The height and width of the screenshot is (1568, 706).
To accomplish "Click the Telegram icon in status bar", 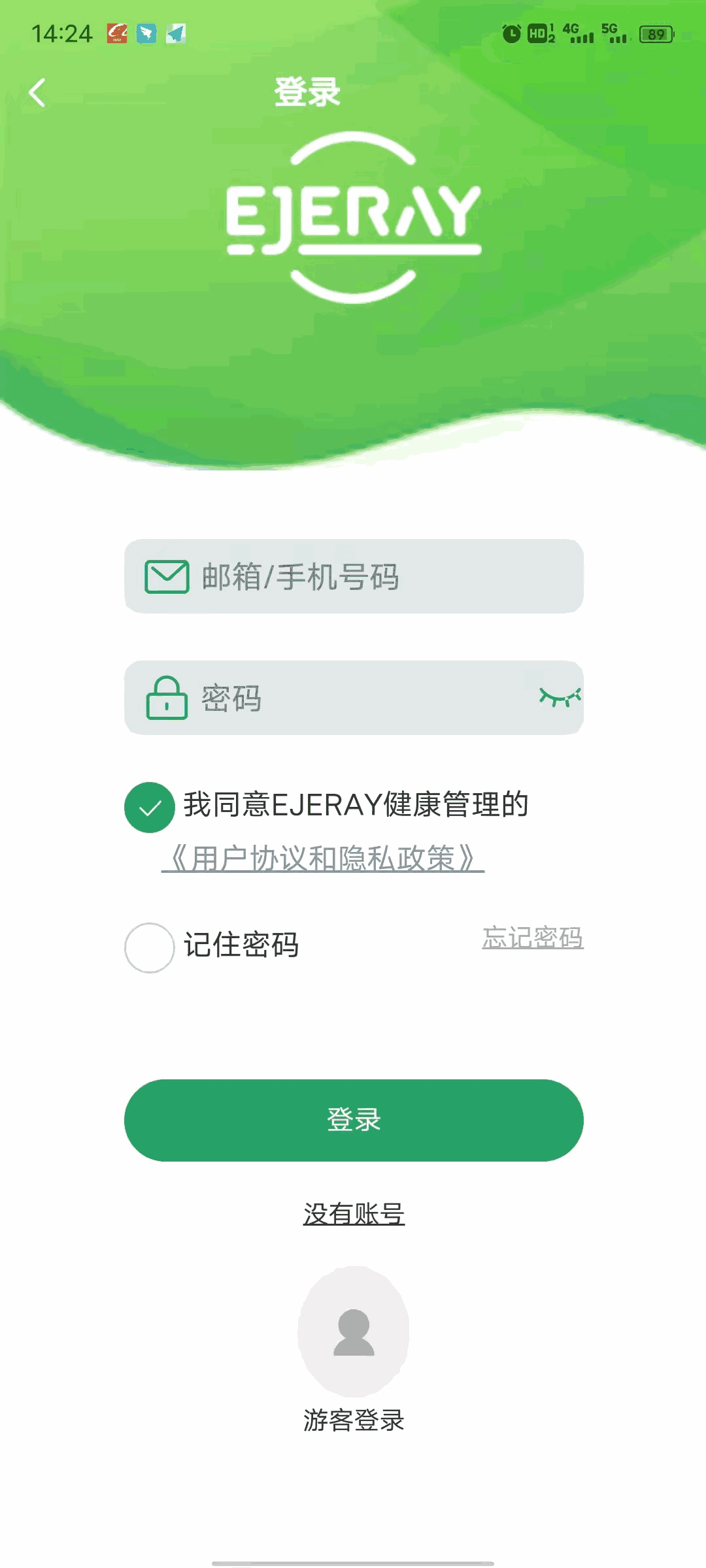I will 175,33.
